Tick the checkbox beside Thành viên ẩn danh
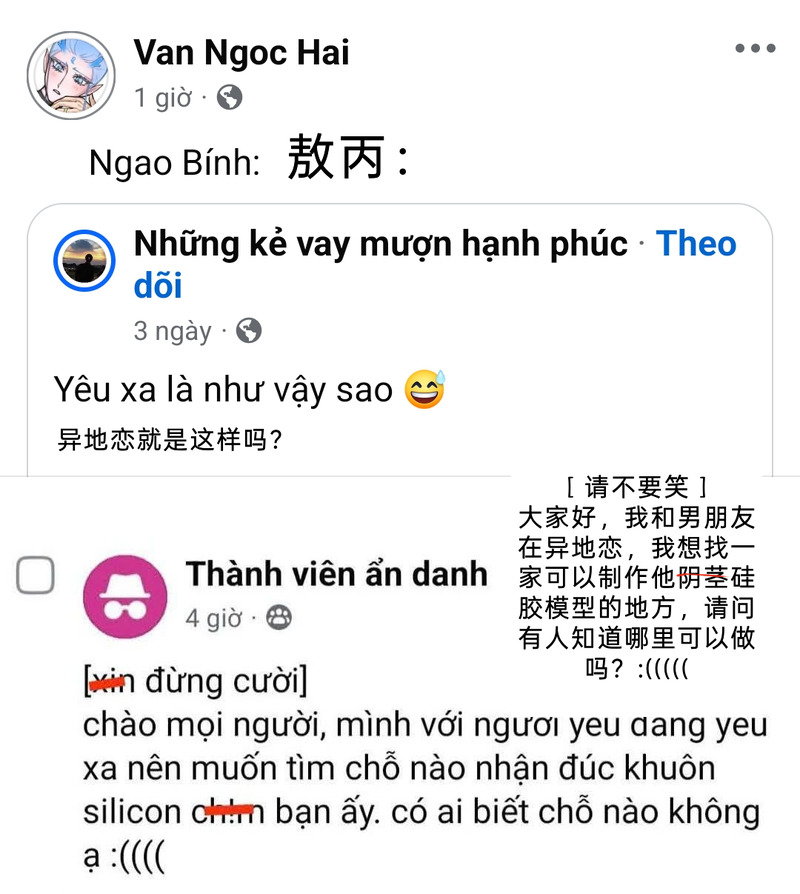Viewport: 800px width, 894px height. pos(35,575)
